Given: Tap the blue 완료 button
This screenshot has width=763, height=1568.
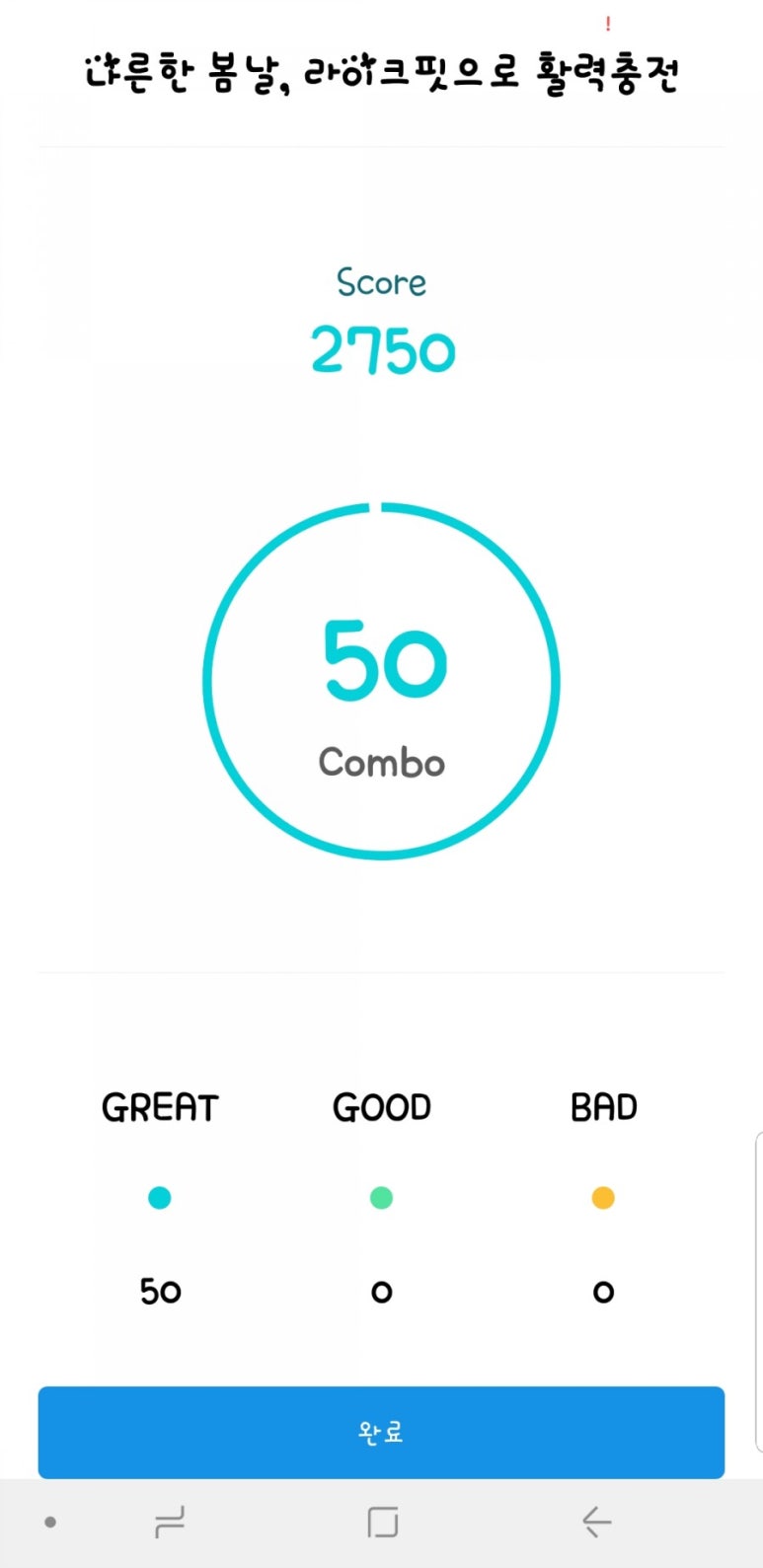Looking at the screenshot, I should click(381, 1432).
